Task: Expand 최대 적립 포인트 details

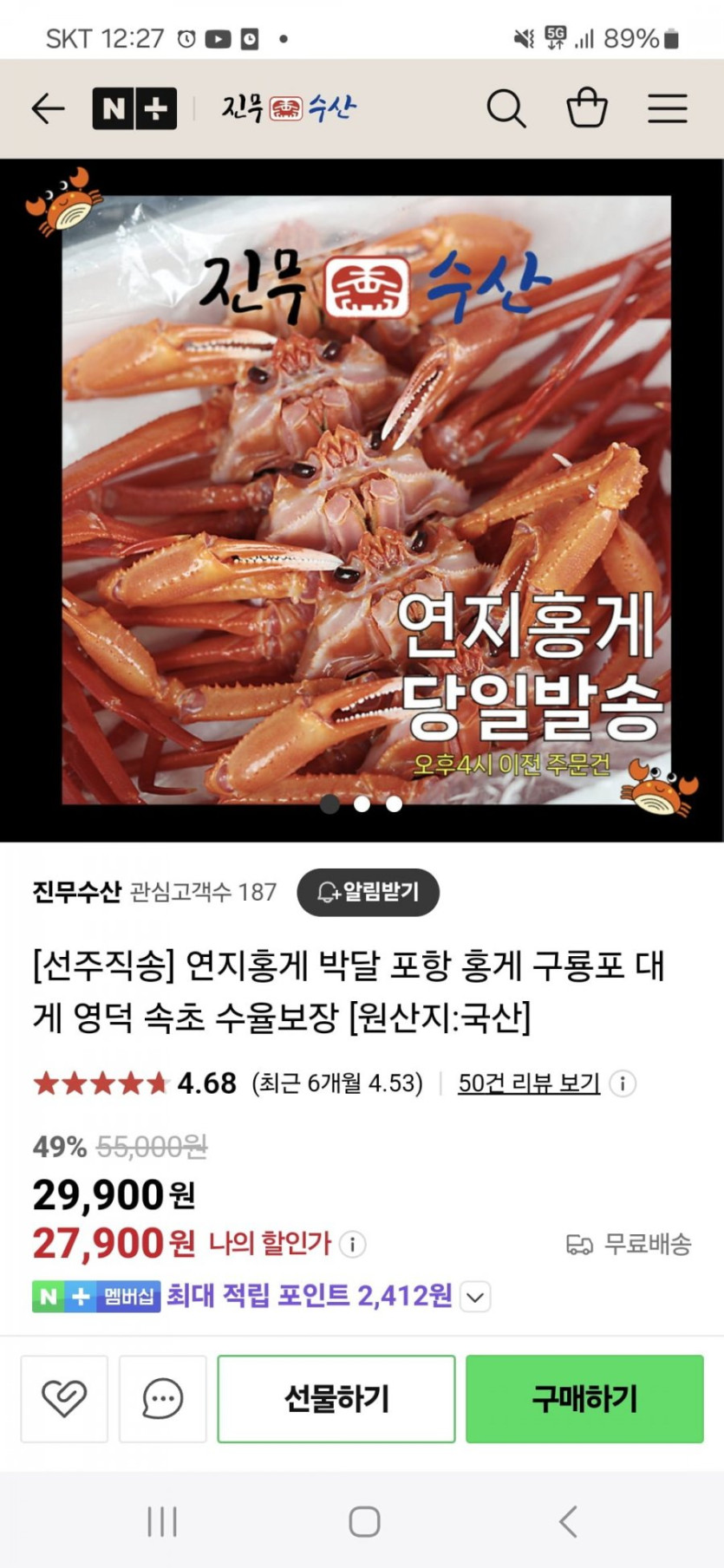Action: point(475,1297)
